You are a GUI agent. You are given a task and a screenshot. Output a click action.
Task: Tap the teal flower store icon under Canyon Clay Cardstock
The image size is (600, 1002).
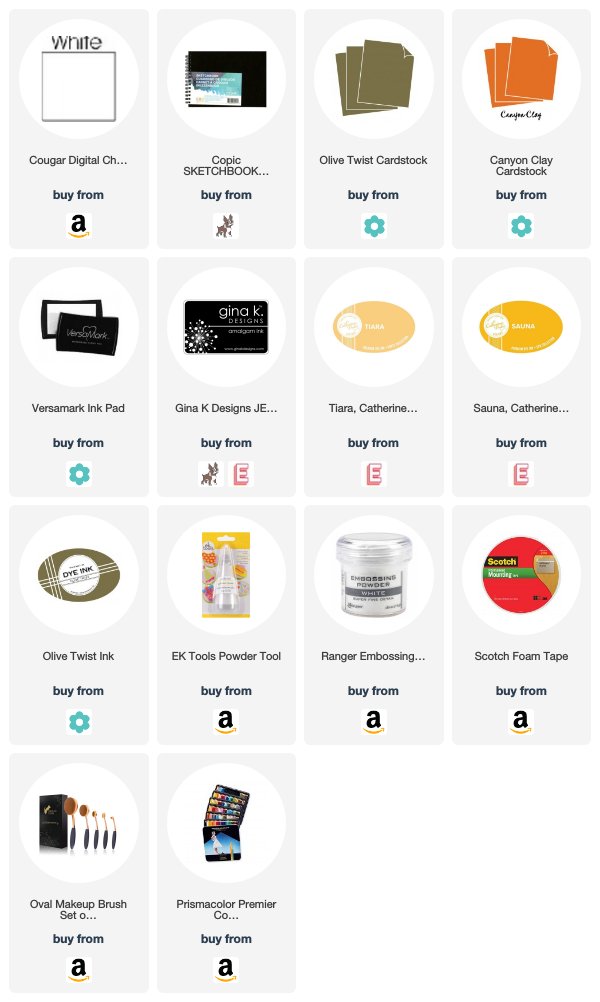tap(521, 226)
